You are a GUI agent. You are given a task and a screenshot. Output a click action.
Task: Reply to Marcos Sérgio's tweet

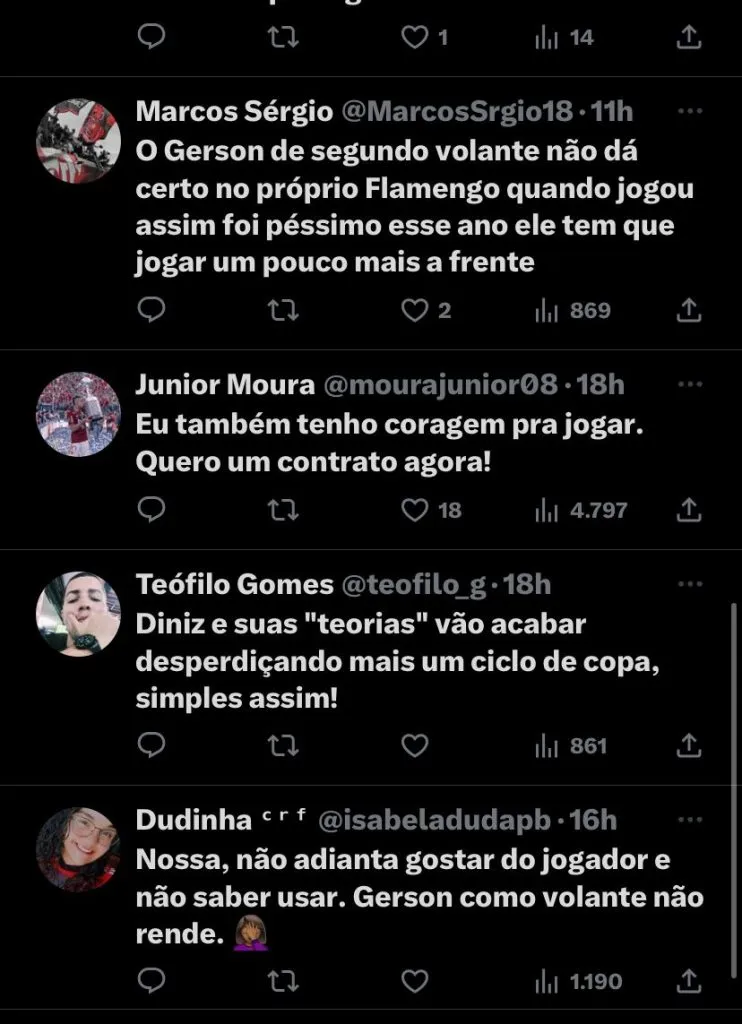click(x=151, y=311)
